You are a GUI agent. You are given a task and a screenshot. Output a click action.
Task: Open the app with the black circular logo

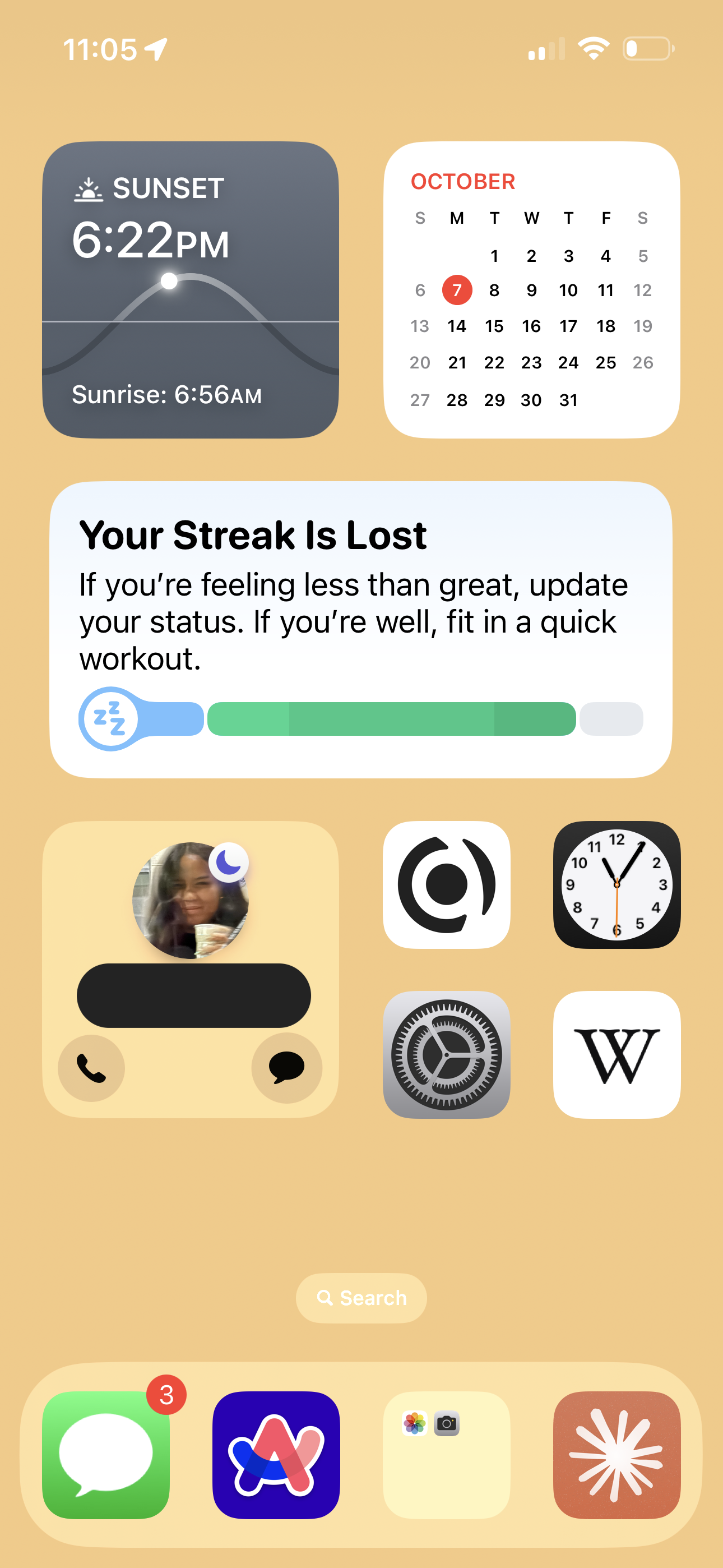coord(446,884)
